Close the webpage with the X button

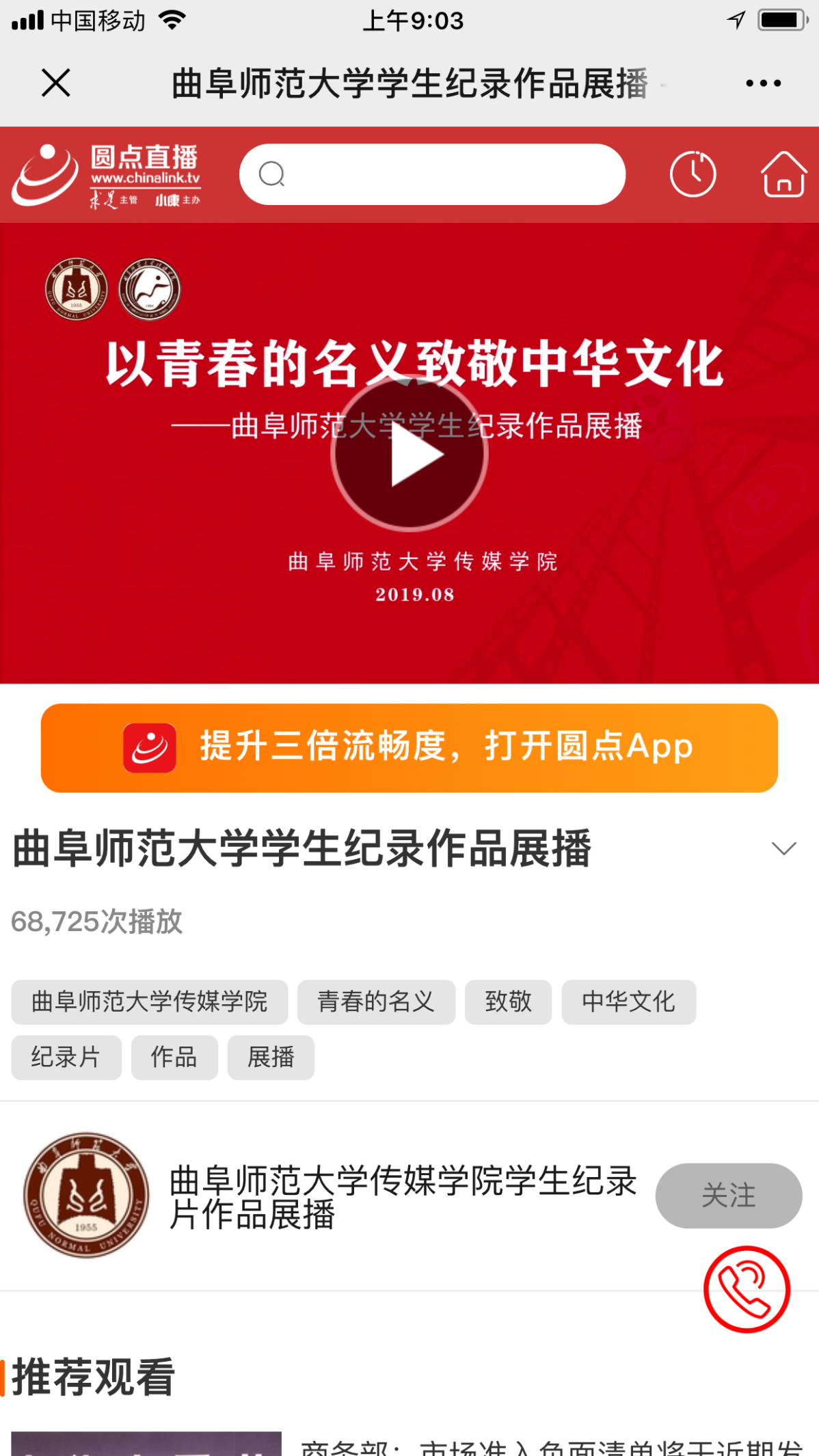click(x=56, y=83)
